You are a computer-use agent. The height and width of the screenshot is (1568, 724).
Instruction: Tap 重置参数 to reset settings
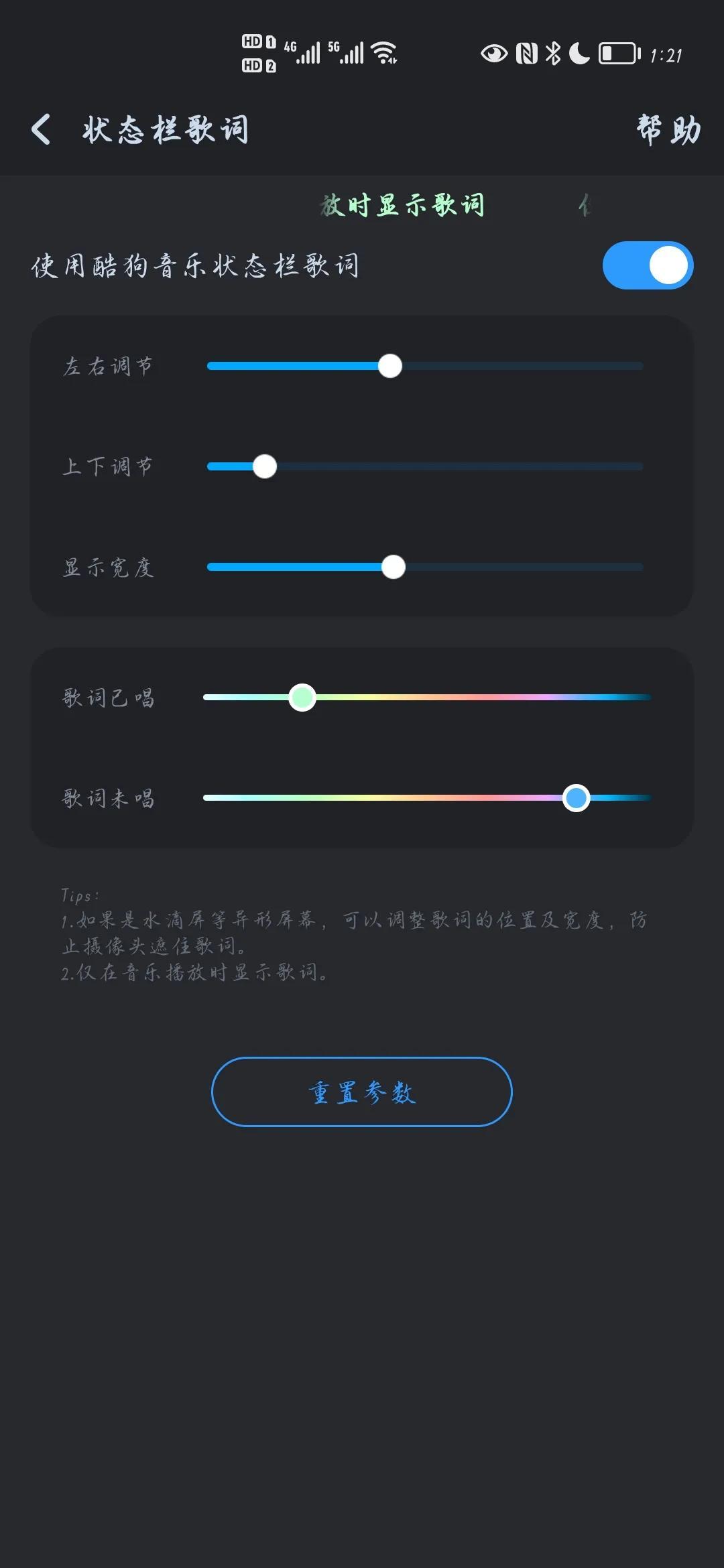point(362,1092)
